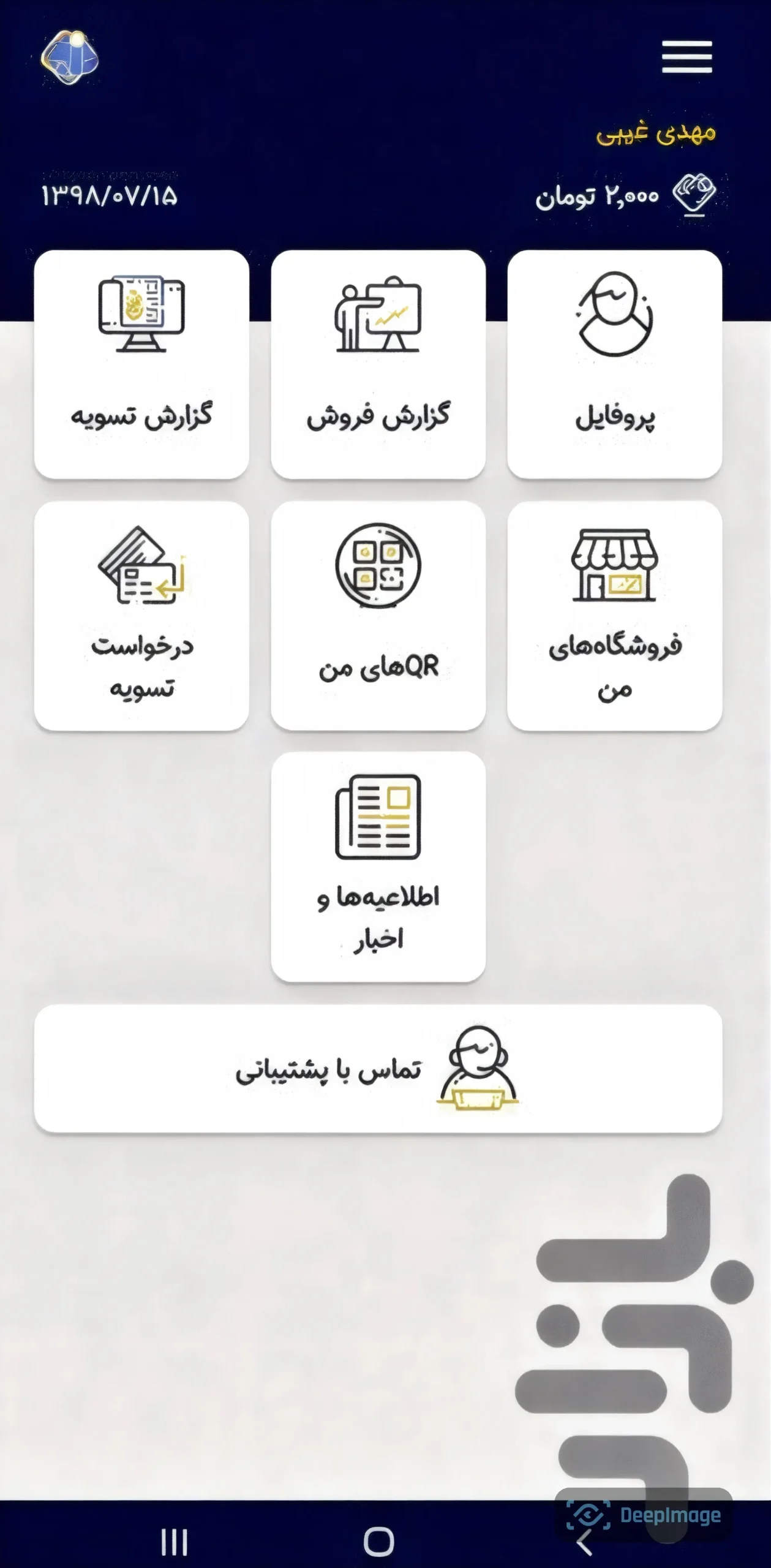The width and height of the screenshot is (771, 1568).
Task: Open the recent apps view
Action: [174, 1541]
